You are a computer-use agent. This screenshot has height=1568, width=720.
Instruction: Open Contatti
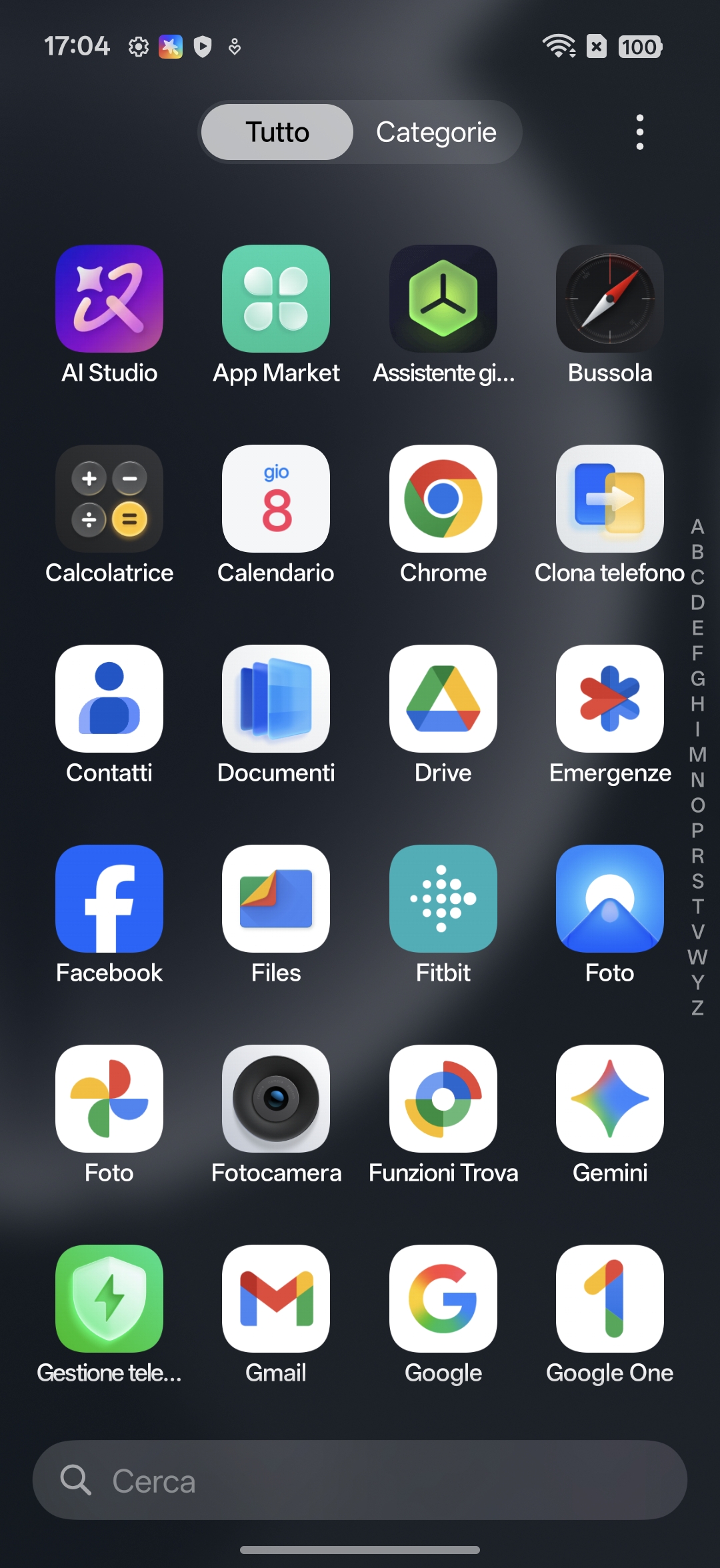click(109, 699)
